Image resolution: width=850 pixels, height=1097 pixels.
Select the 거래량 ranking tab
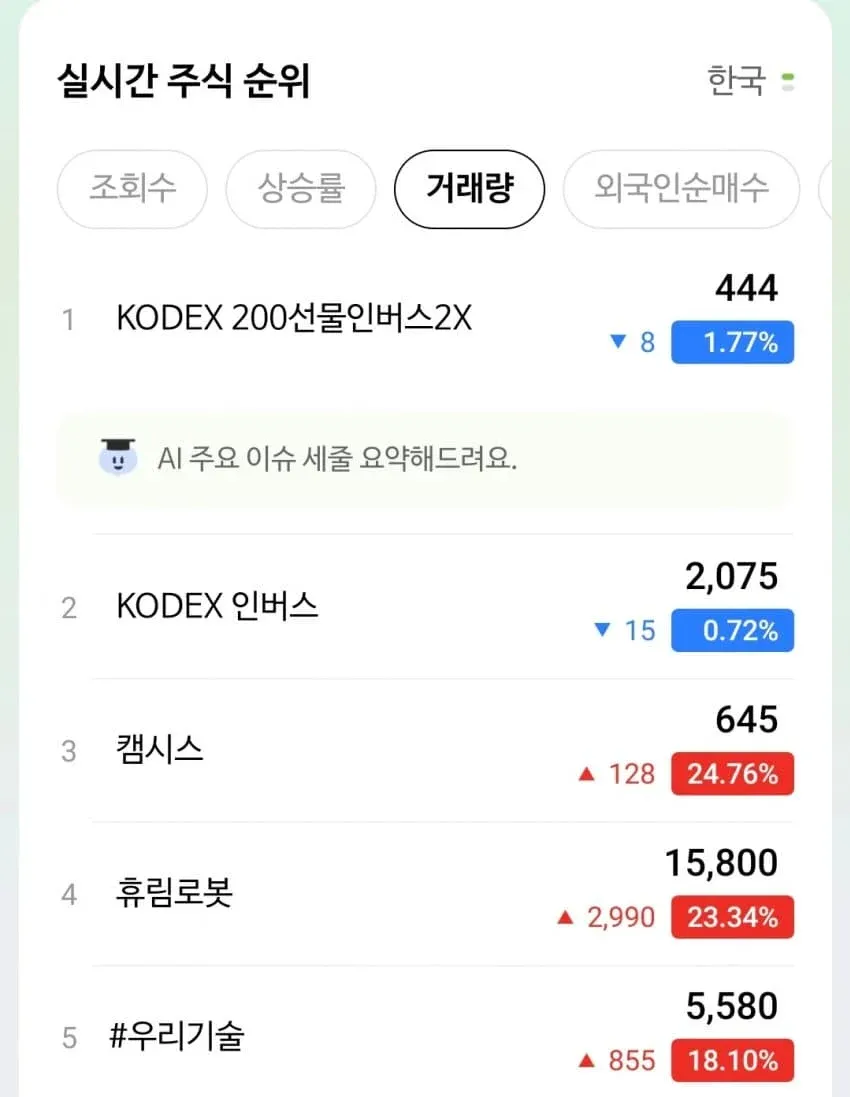(x=469, y=189)
